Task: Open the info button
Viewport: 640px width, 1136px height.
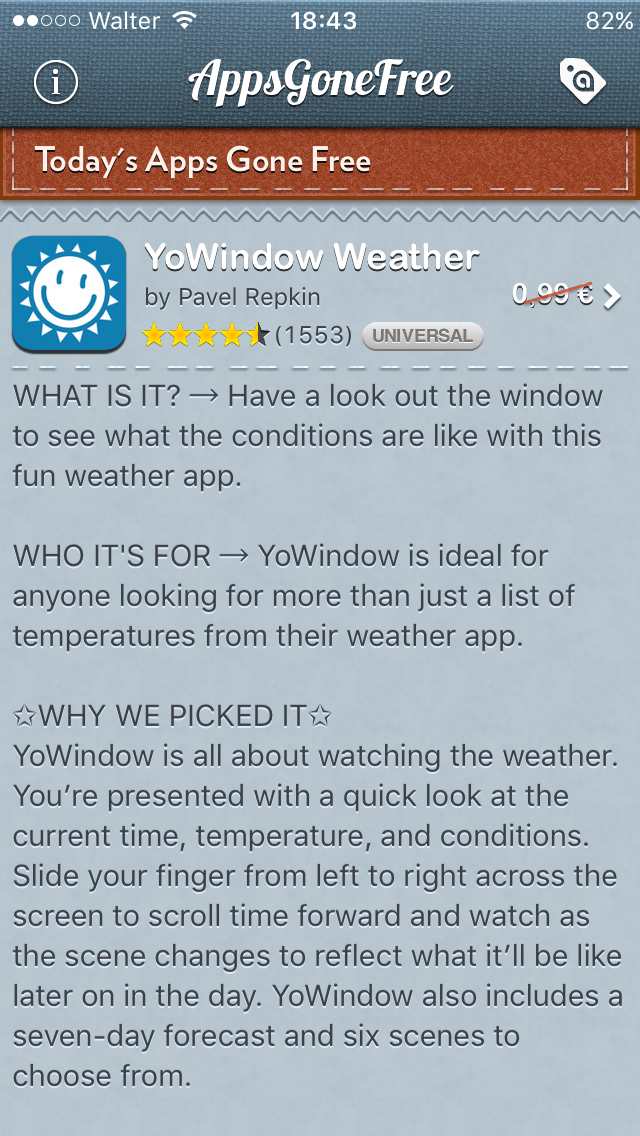Action: coord(56,82)
